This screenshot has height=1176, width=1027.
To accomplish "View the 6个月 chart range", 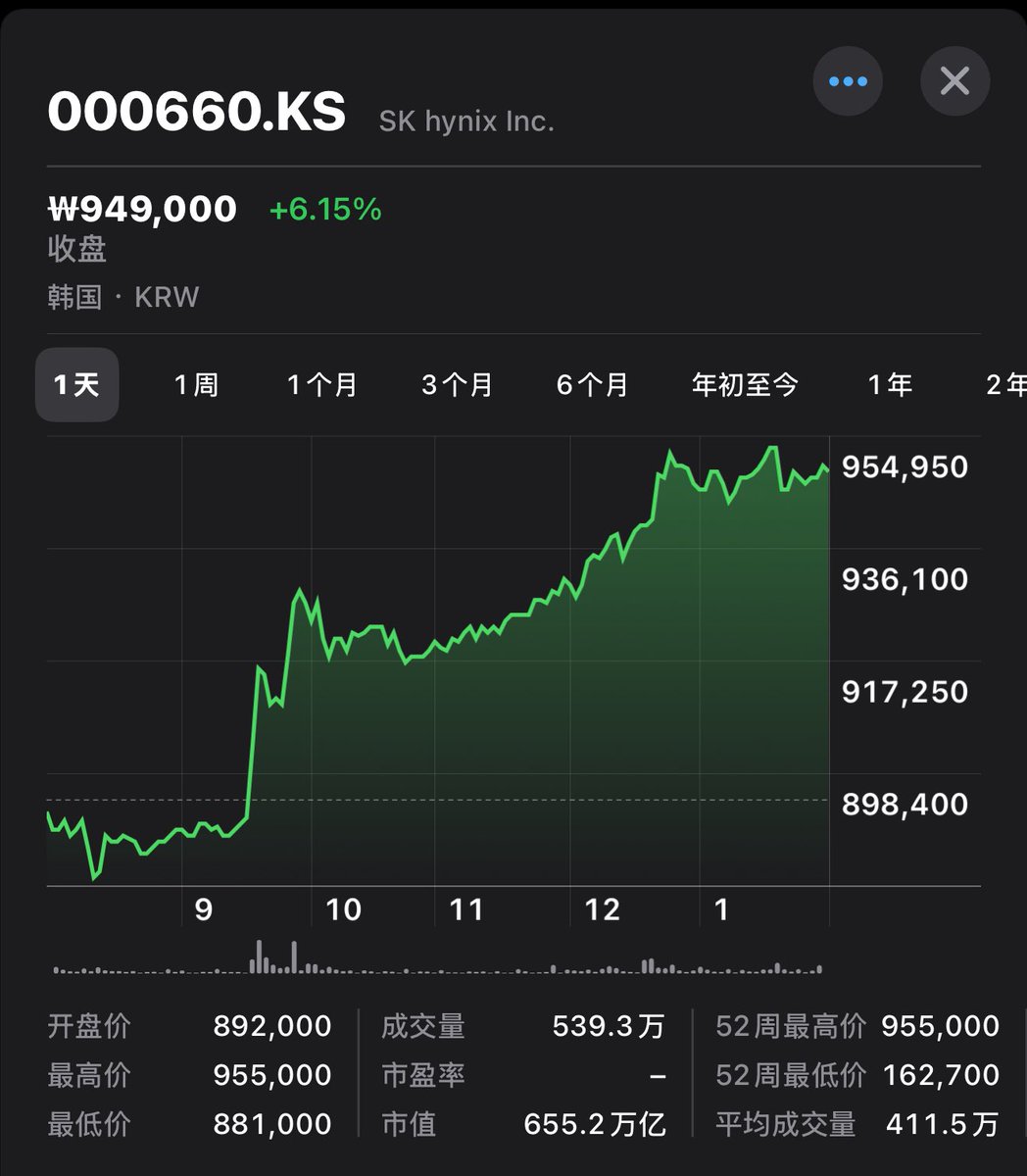I will tap(592, 385).
